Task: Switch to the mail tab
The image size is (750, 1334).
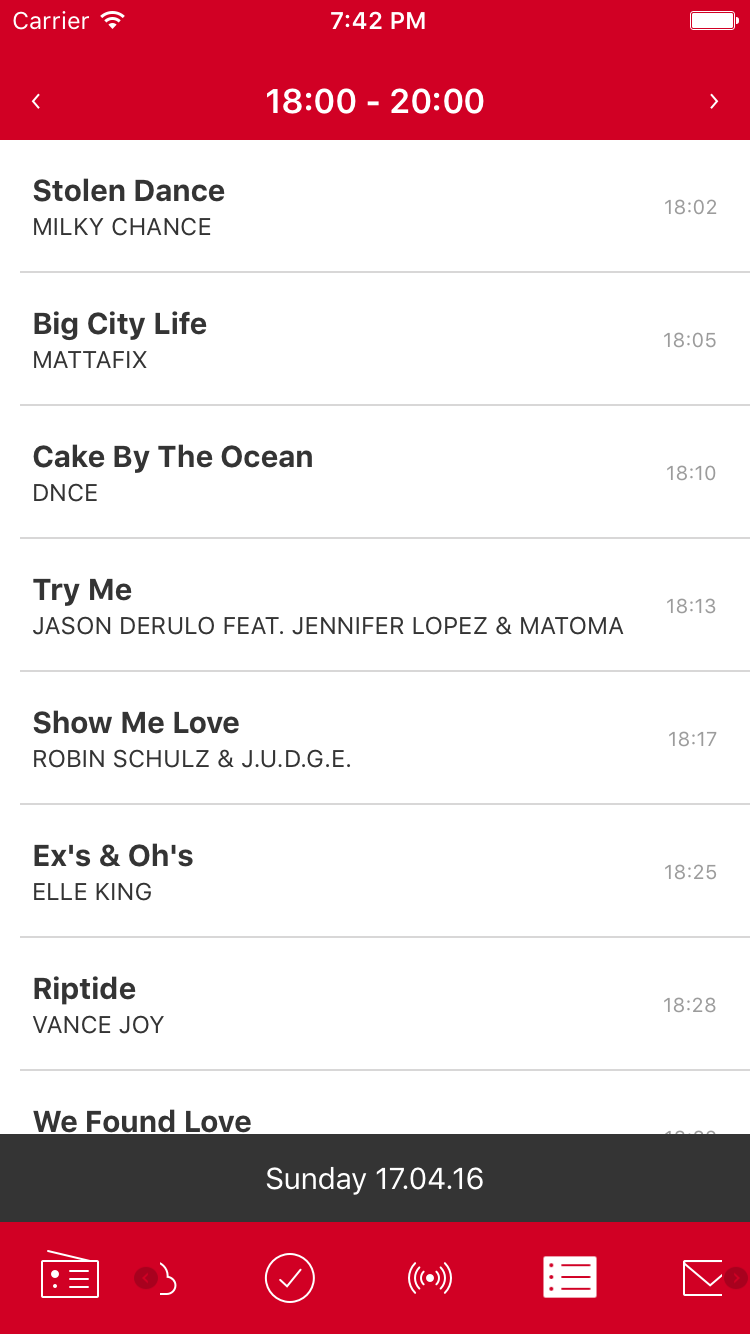Action: [702, 1277]
